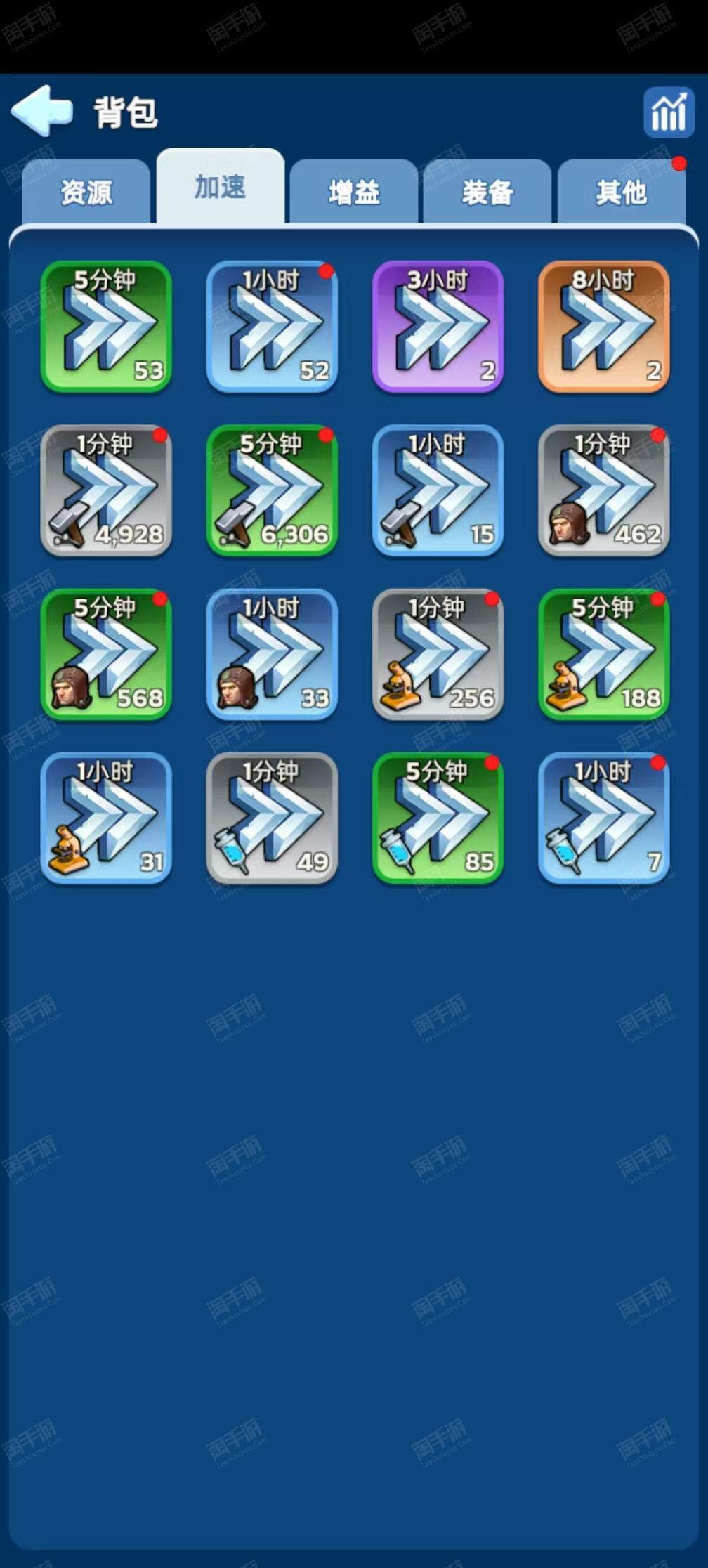Go back using the arrow beside 背包
Viewport: 708px width, 1568px height.
point(41,110)
